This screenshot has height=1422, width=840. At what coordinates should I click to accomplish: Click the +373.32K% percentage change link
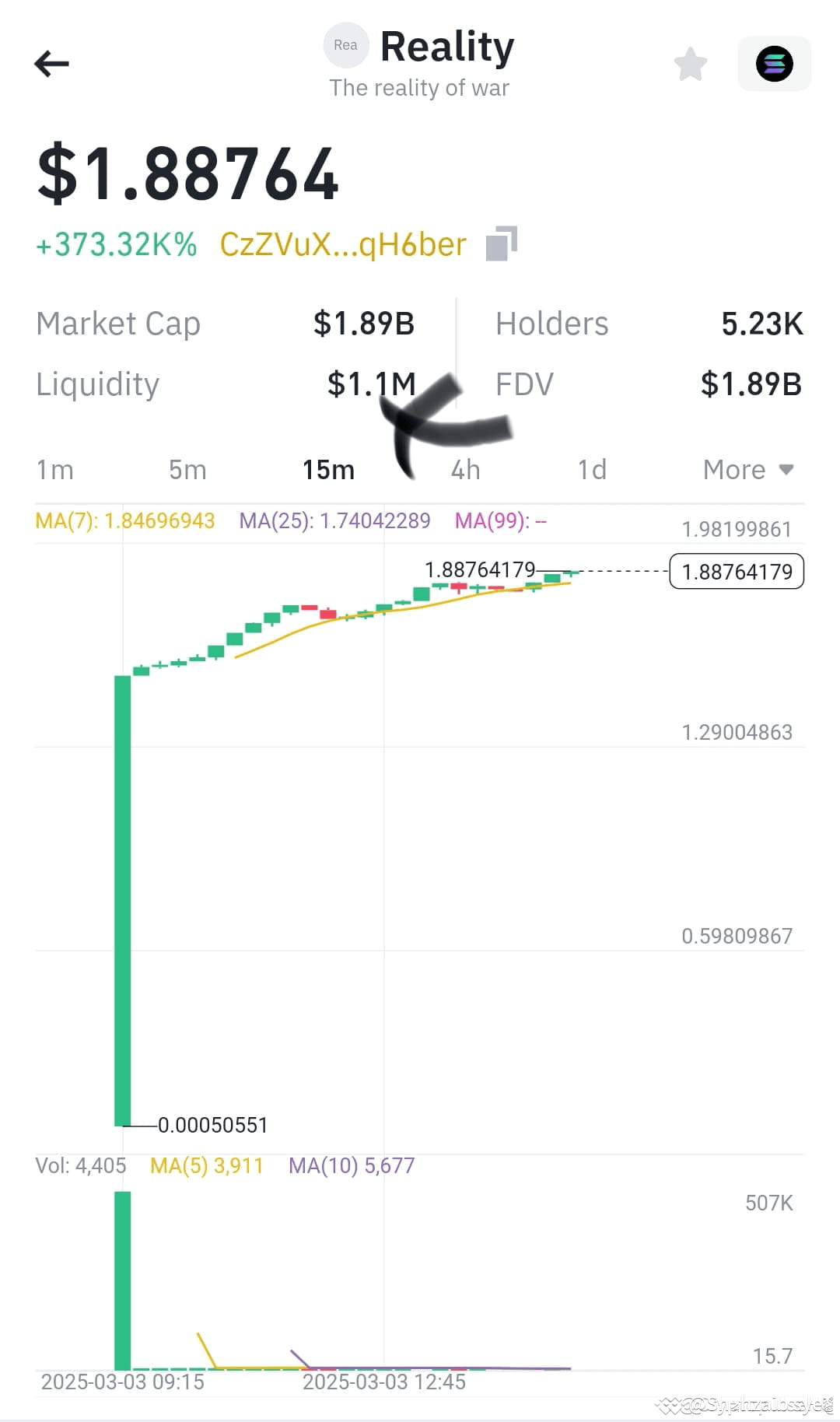pos(115,243)
